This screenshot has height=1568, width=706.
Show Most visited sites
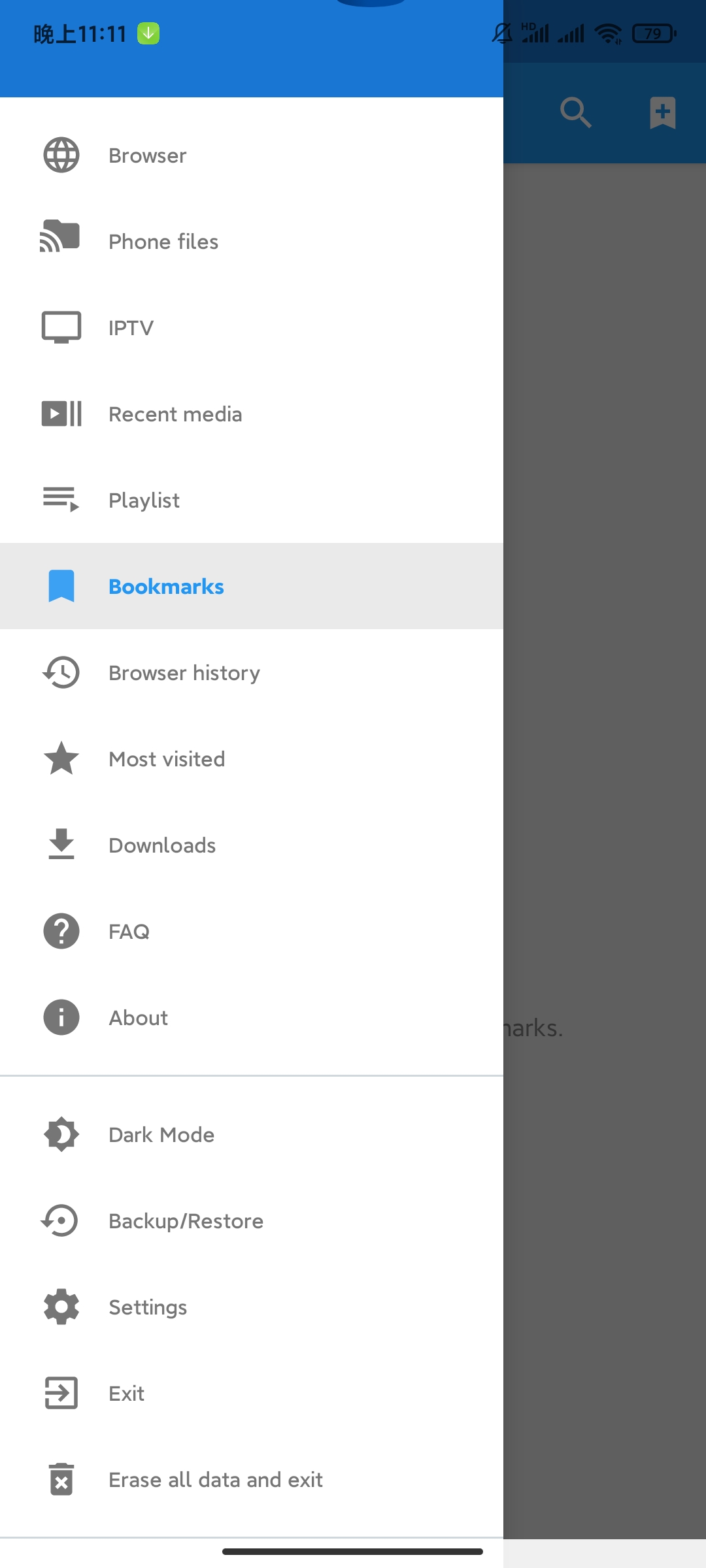click(x=167, y=759)
